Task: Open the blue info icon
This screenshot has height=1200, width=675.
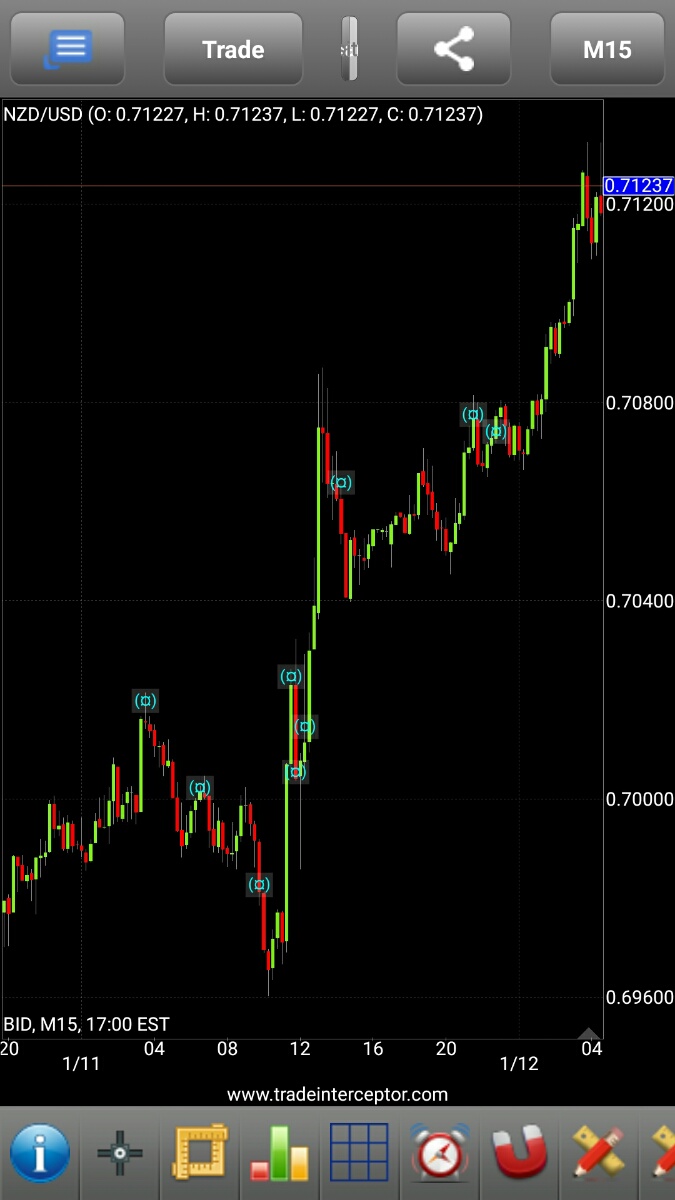Action: tap(40, 1153)
